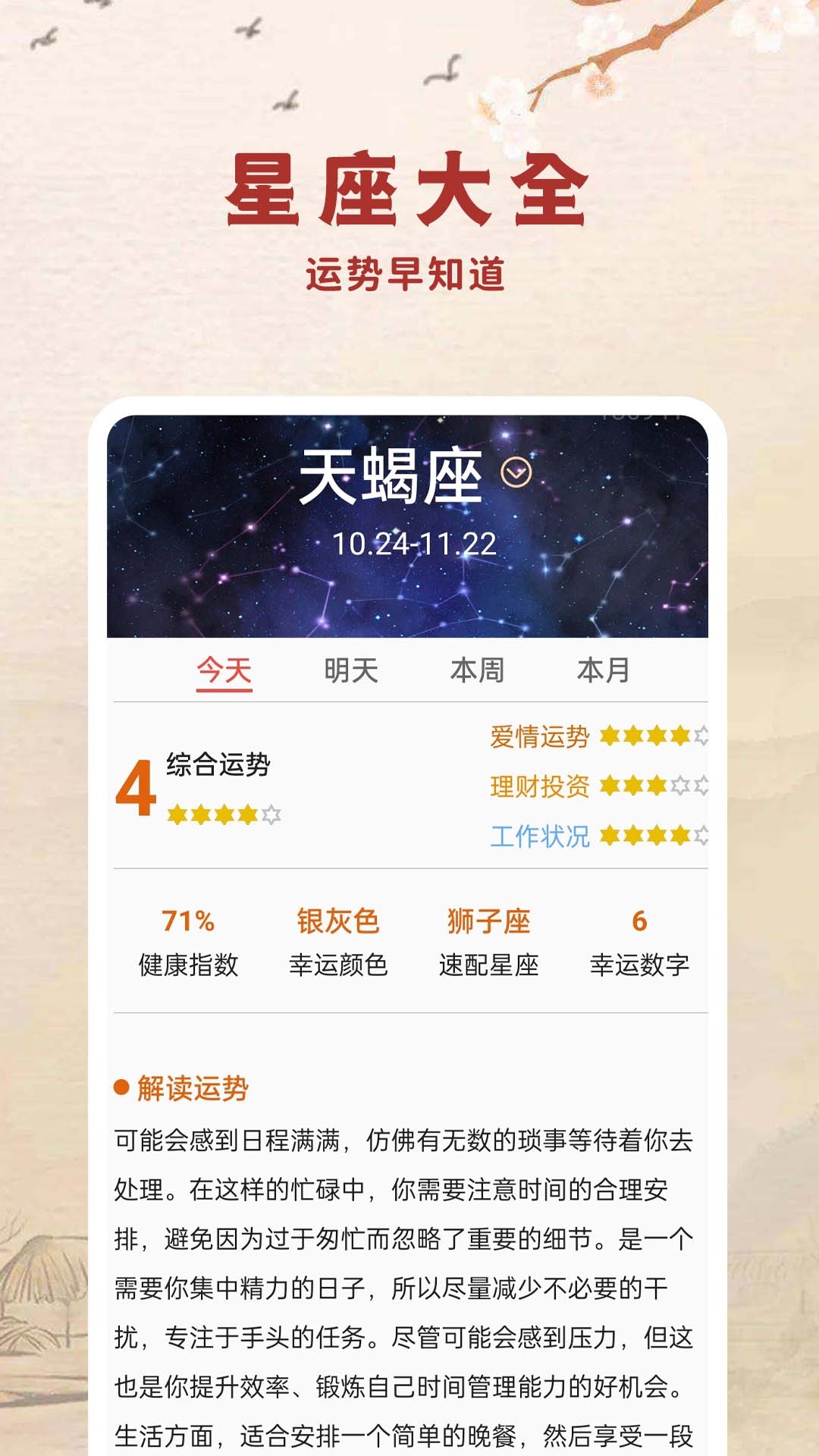The image size is (819, 1456).
Task: Click the 今天 tab label
Action: tap(223, 671)
